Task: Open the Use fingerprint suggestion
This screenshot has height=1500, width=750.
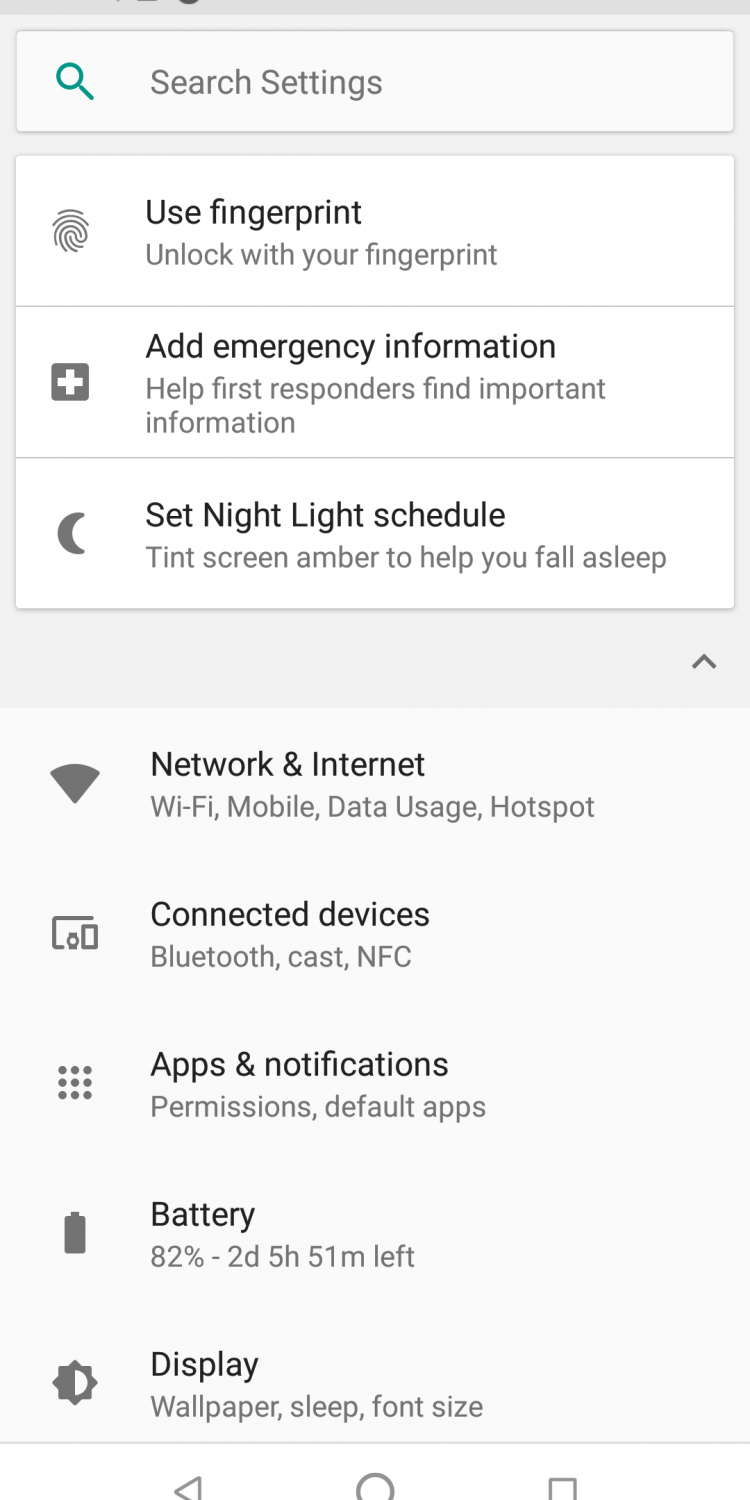Action: tap(375, 232)
